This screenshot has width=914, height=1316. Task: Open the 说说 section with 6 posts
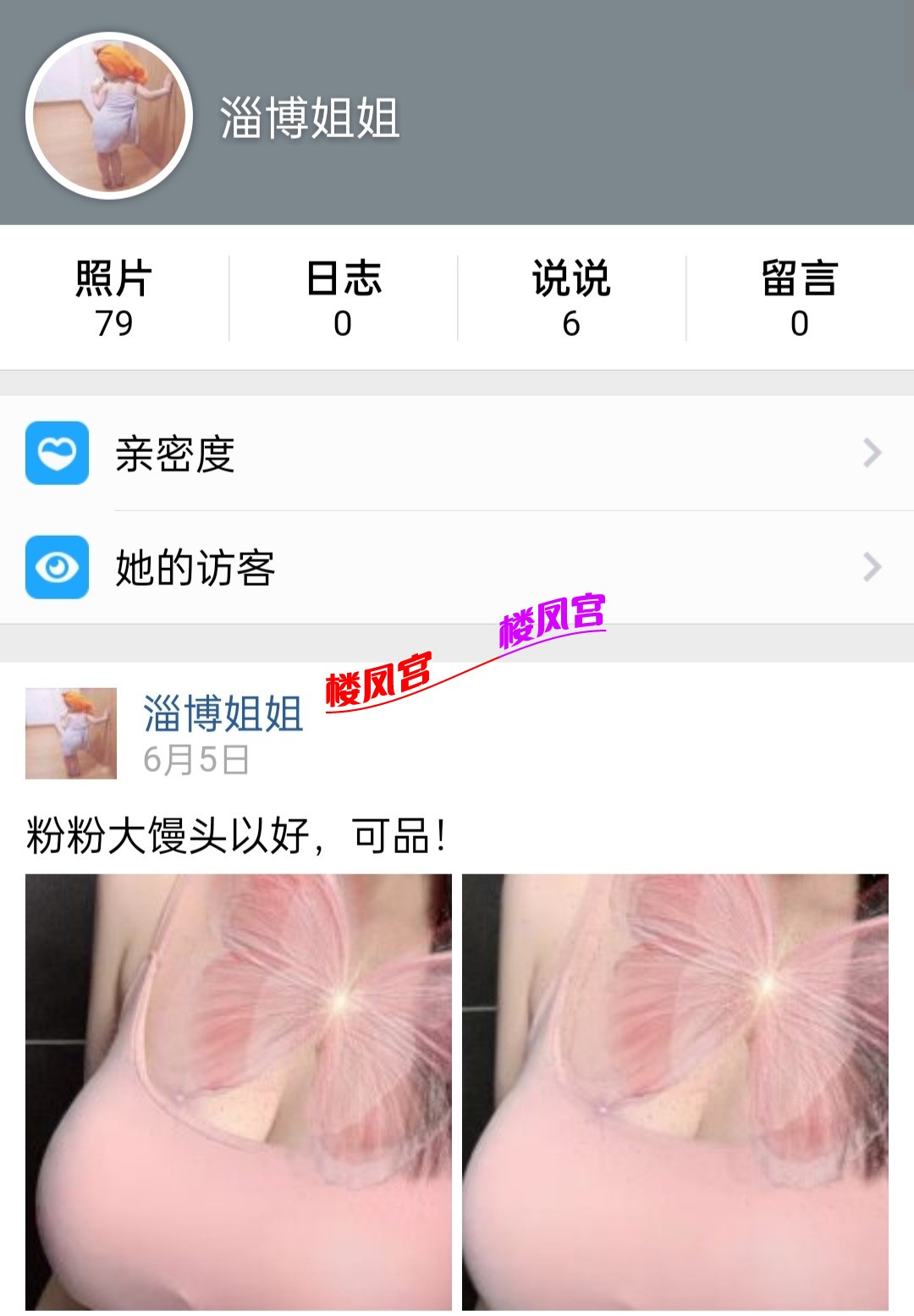[571, 299]
